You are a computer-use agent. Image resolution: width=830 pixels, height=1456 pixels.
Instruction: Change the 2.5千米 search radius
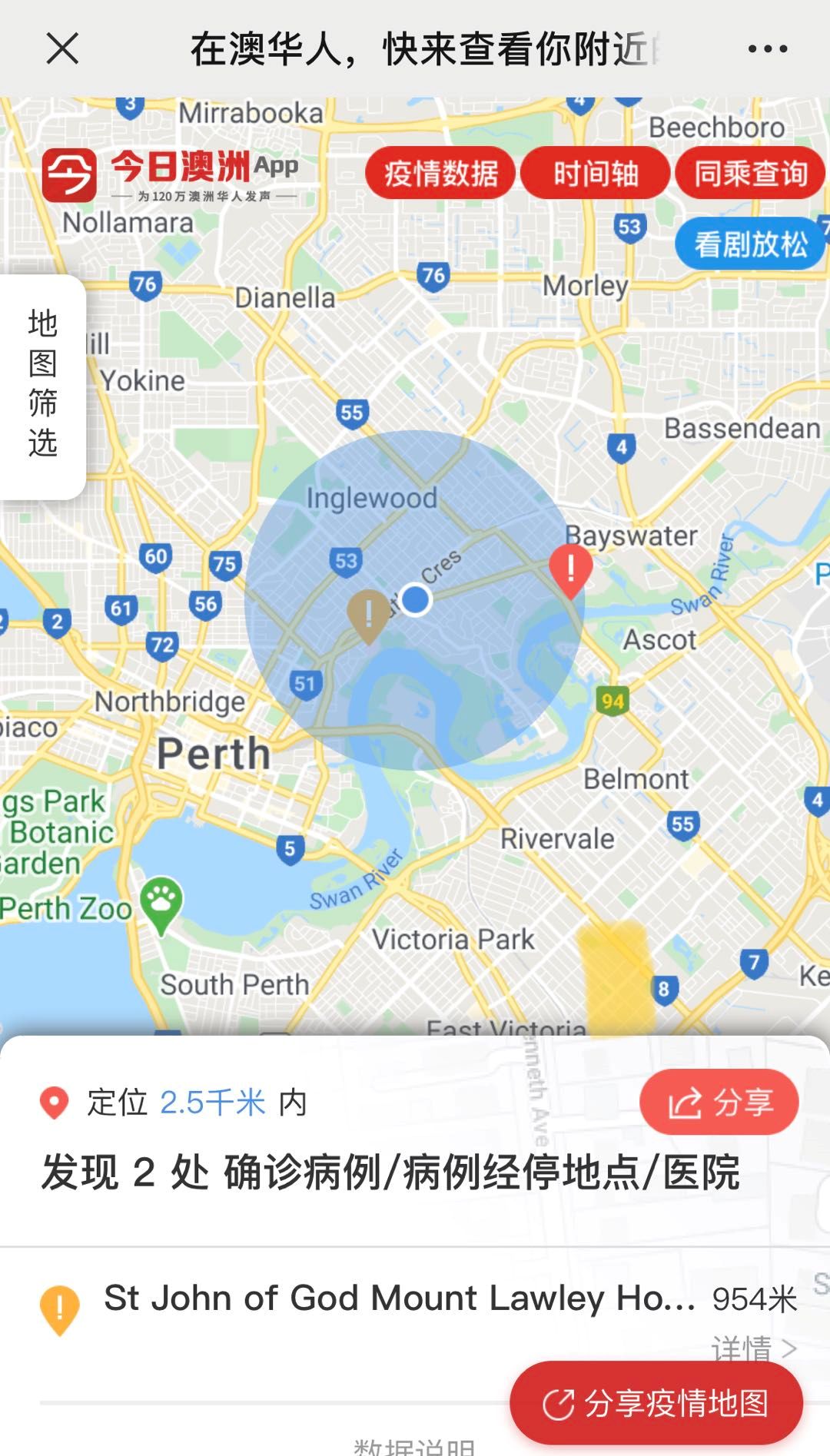click(x=213, y=1103)
